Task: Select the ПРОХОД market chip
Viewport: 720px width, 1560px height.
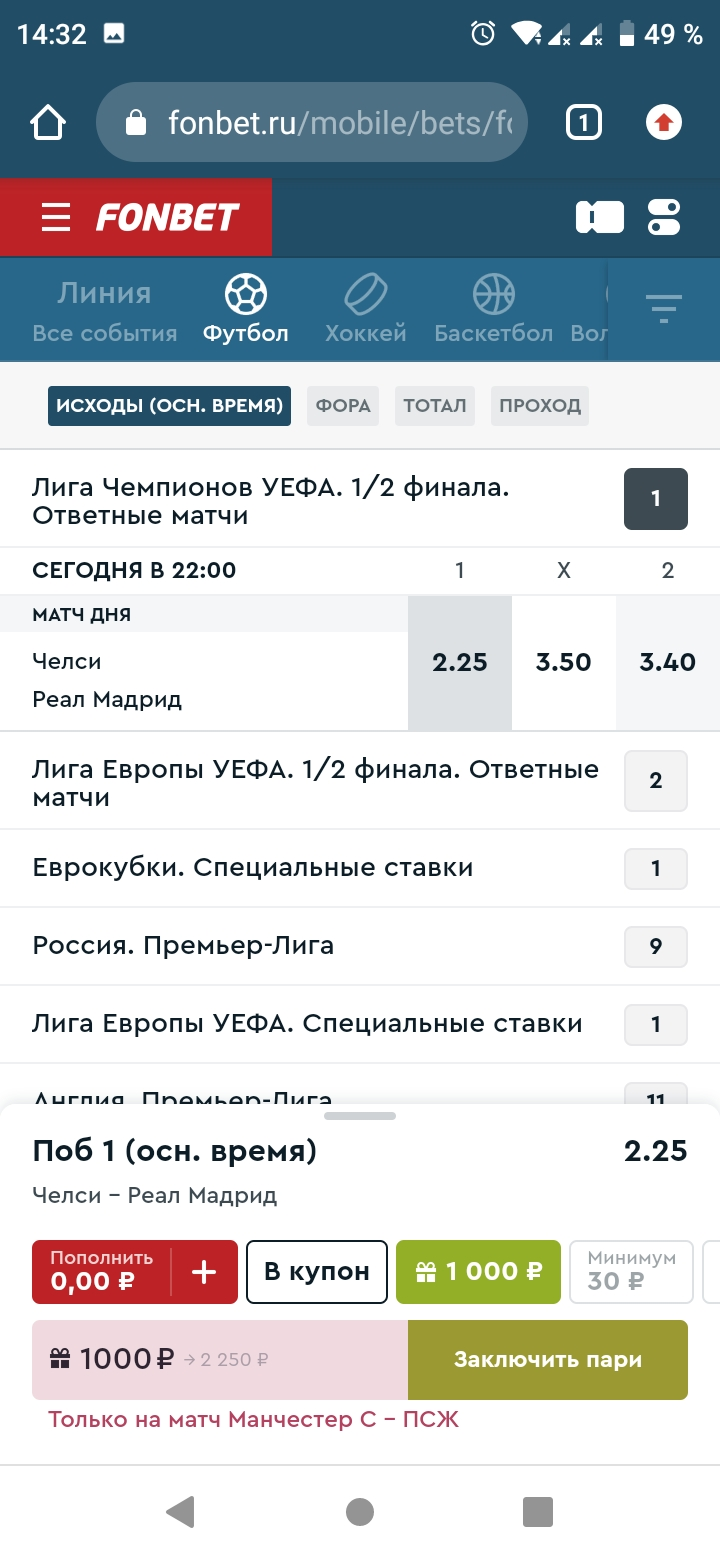Action: click(x=540, y=406)
